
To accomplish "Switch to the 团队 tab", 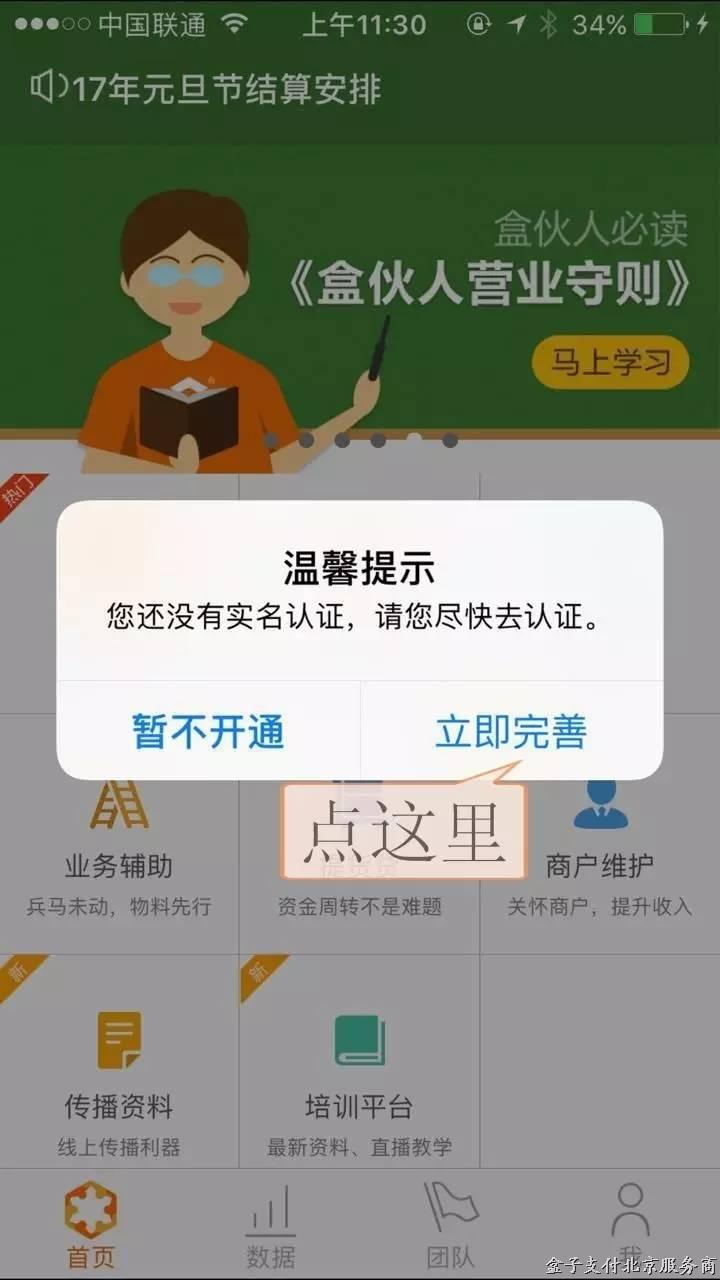I will (x=450, y=1225).
